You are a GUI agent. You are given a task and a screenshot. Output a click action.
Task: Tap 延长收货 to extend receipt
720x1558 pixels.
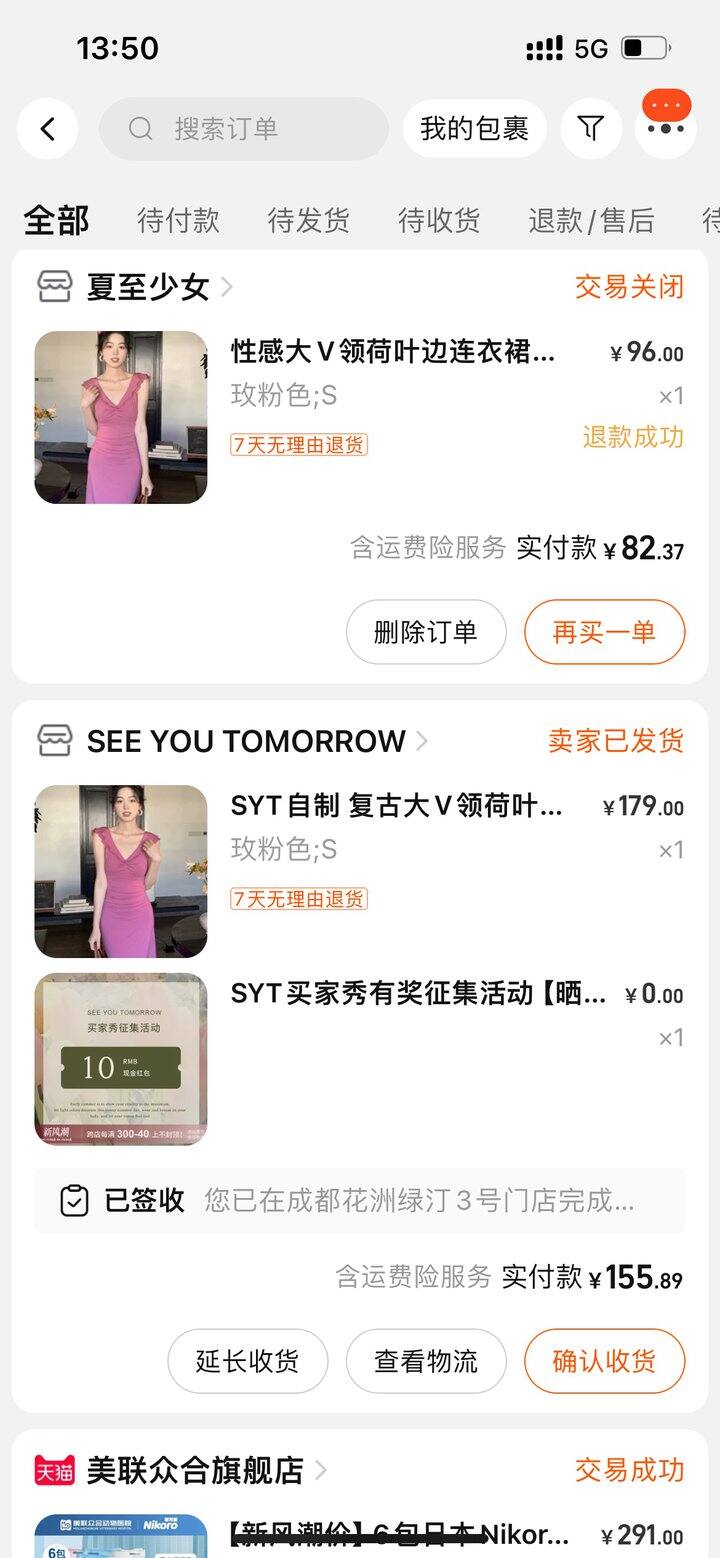(x=247, y=1361)
